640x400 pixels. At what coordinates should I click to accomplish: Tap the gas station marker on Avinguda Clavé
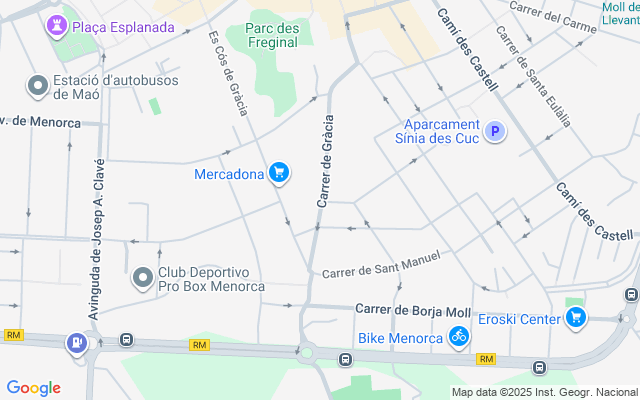[76, 343]
